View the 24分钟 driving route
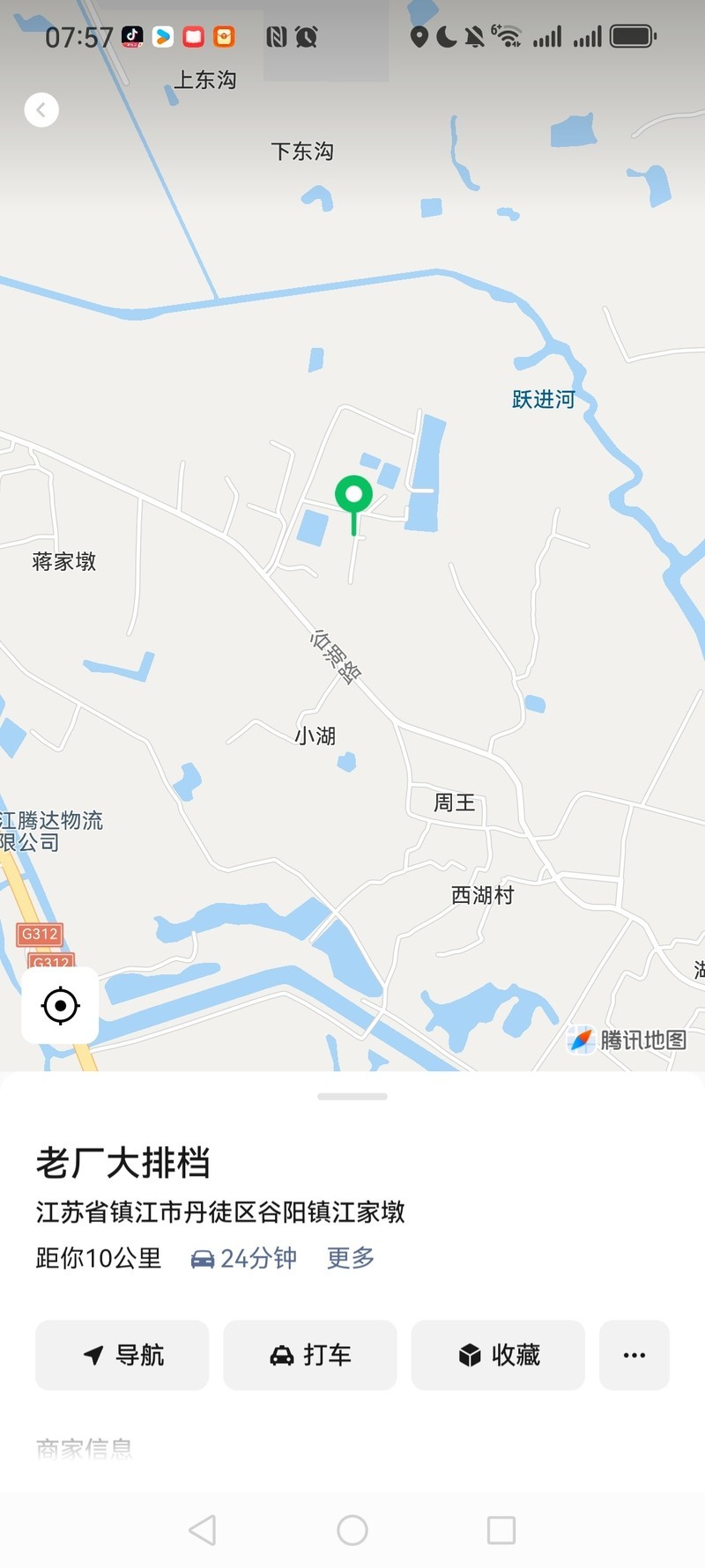705x1568 pixels. [244, 1258]
